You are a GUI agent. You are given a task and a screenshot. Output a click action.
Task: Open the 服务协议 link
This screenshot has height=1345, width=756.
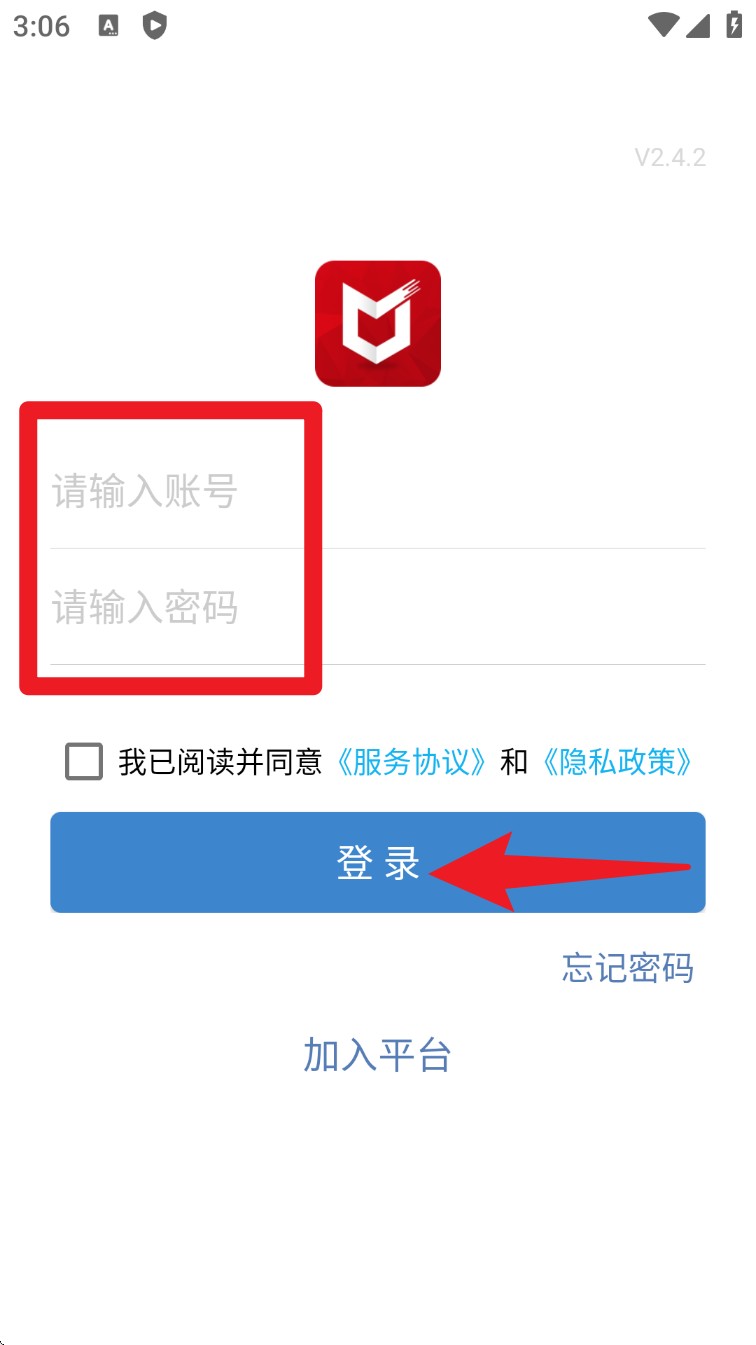point(411,762)
